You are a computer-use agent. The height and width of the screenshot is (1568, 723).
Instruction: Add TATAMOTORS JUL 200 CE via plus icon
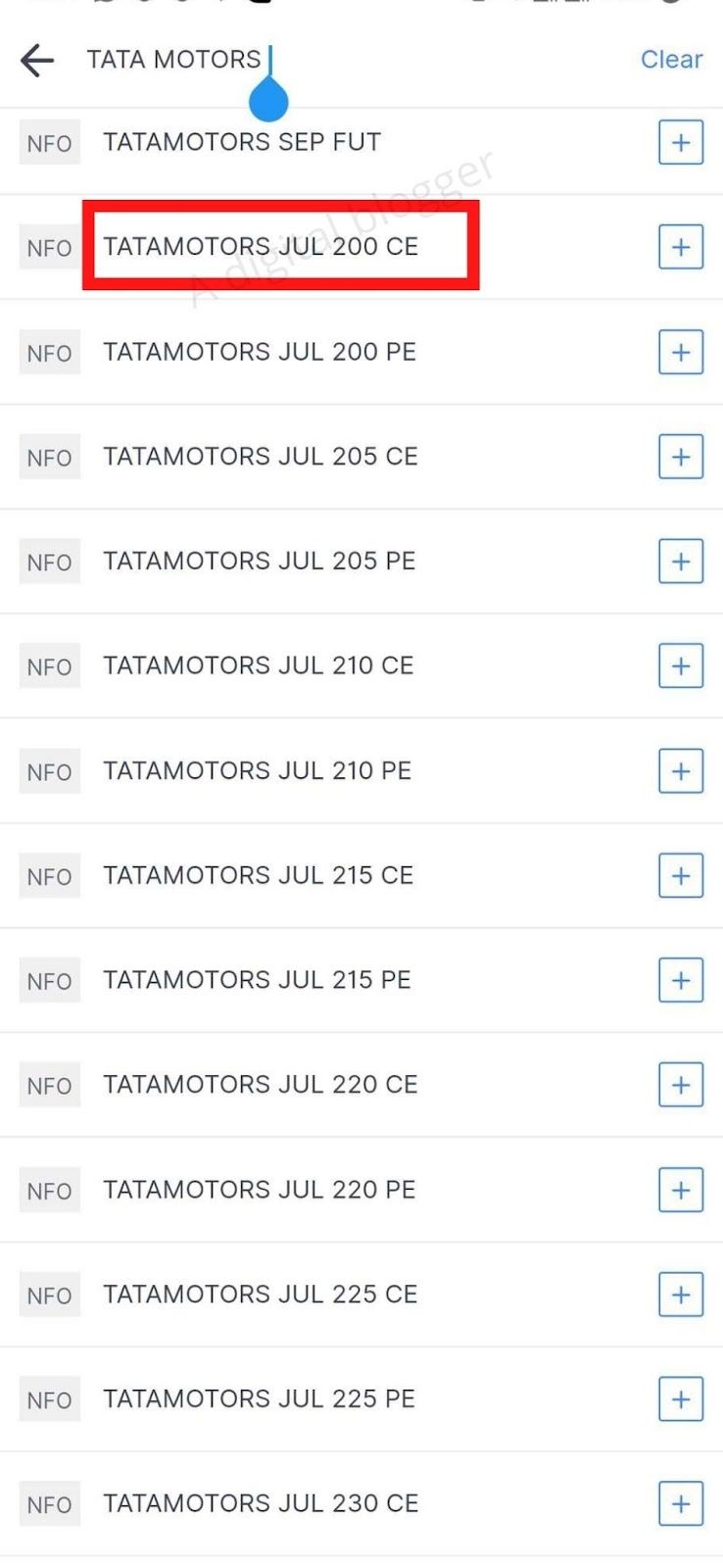click(681, 246)
